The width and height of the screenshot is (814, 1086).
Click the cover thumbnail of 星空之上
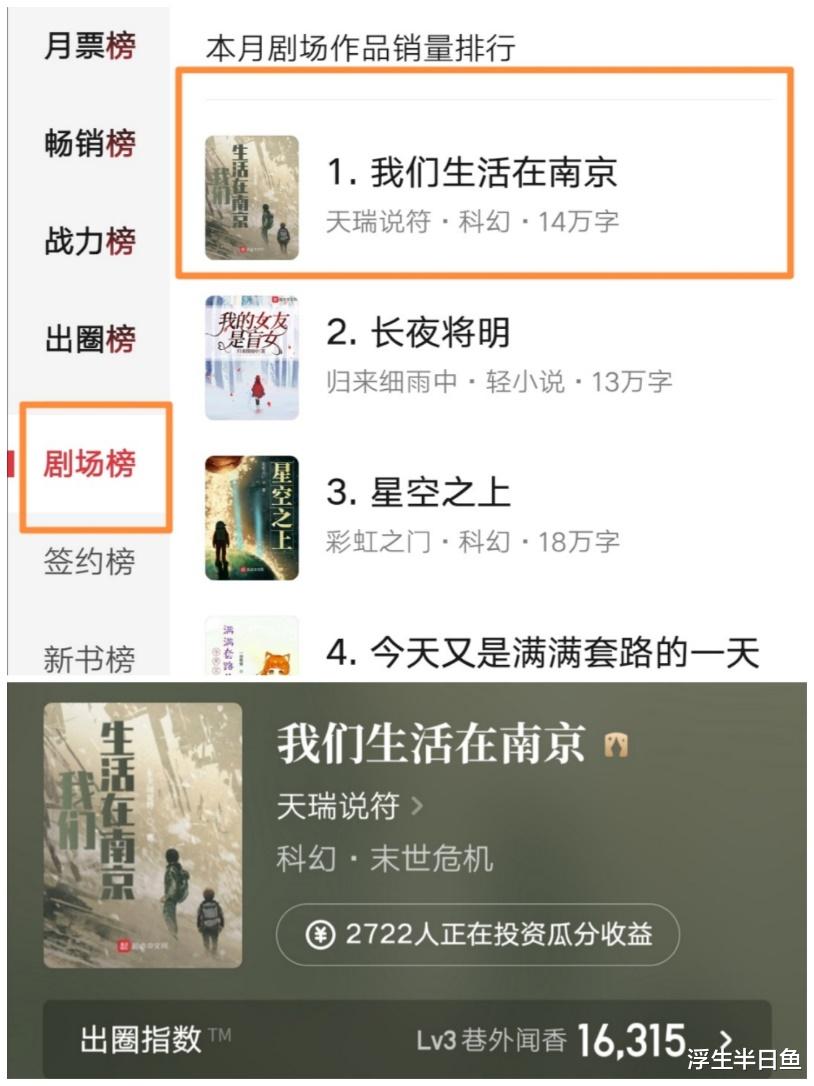pyautogui.click(x=252, y=518)
